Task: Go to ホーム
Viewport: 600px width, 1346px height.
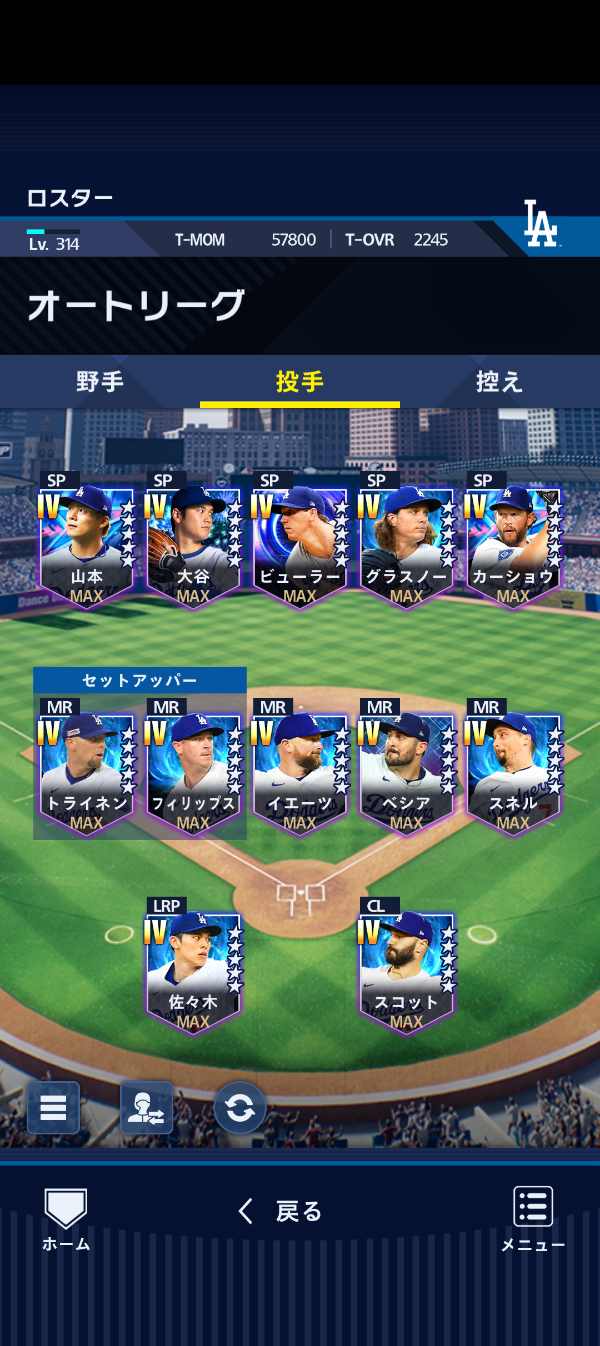Action: (66, 1220)
